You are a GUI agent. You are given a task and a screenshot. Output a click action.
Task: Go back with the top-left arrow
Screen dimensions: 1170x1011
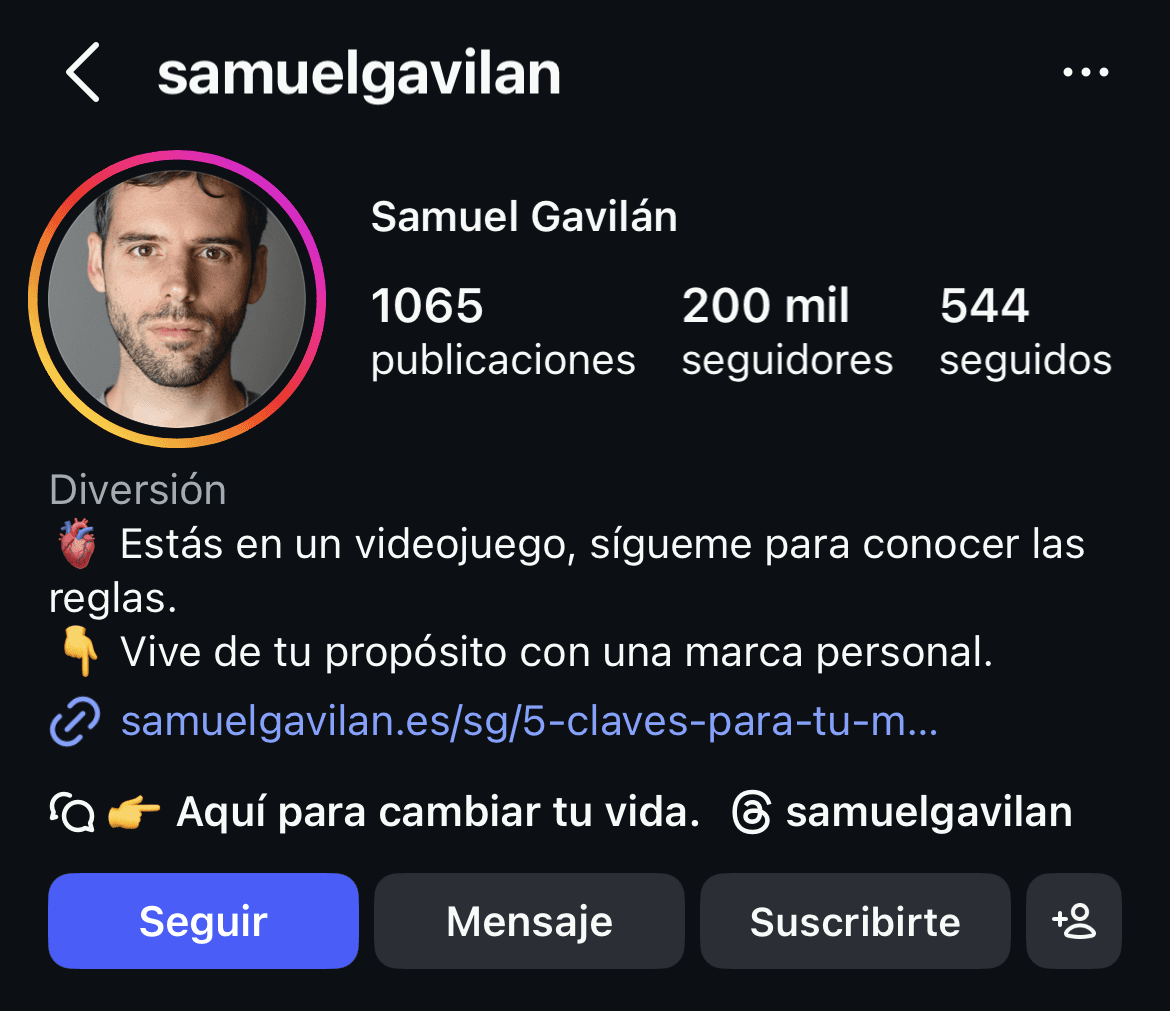[x=83, y=73]
